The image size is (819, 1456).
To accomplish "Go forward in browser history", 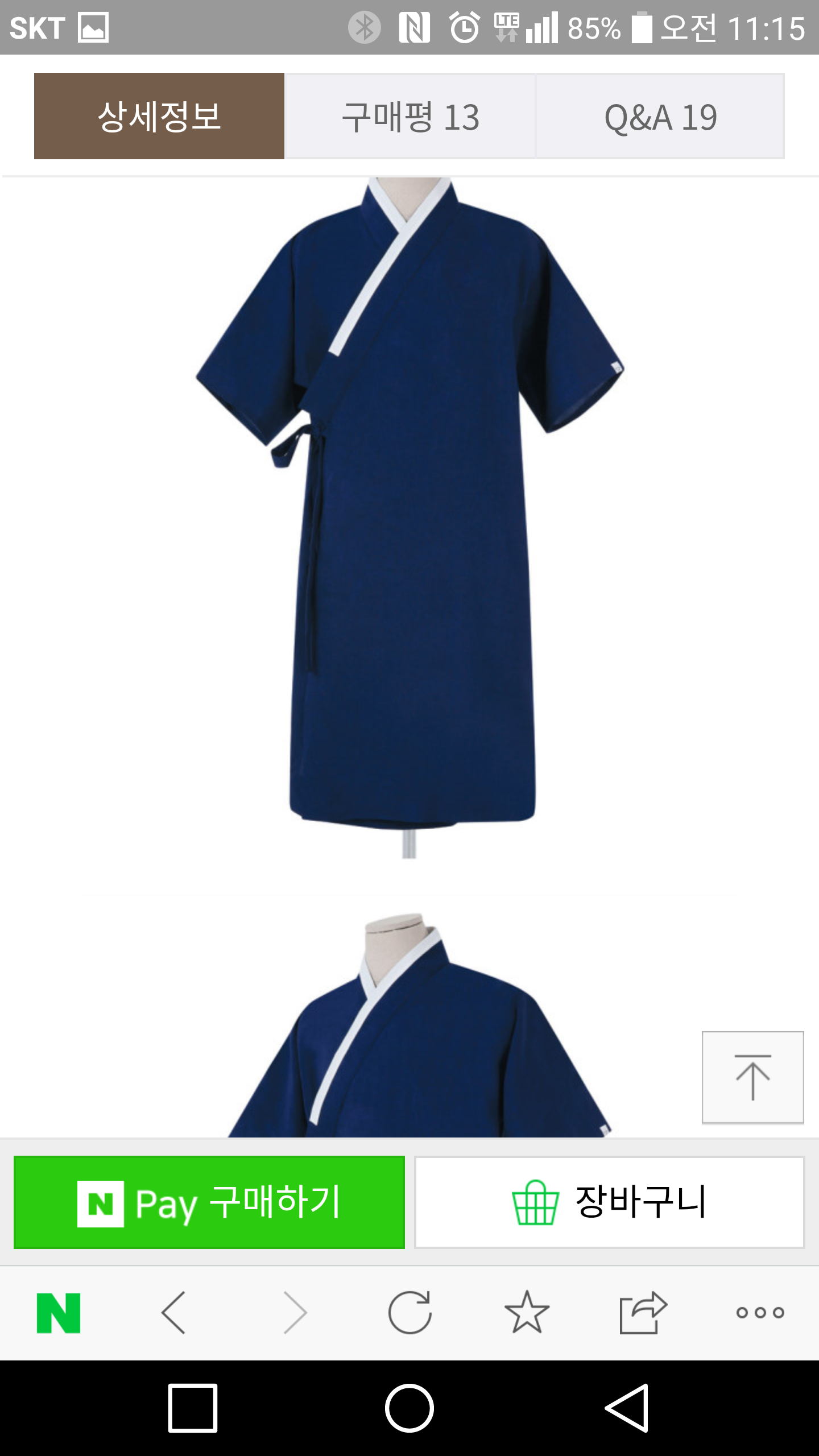I will coord(295,1313).
